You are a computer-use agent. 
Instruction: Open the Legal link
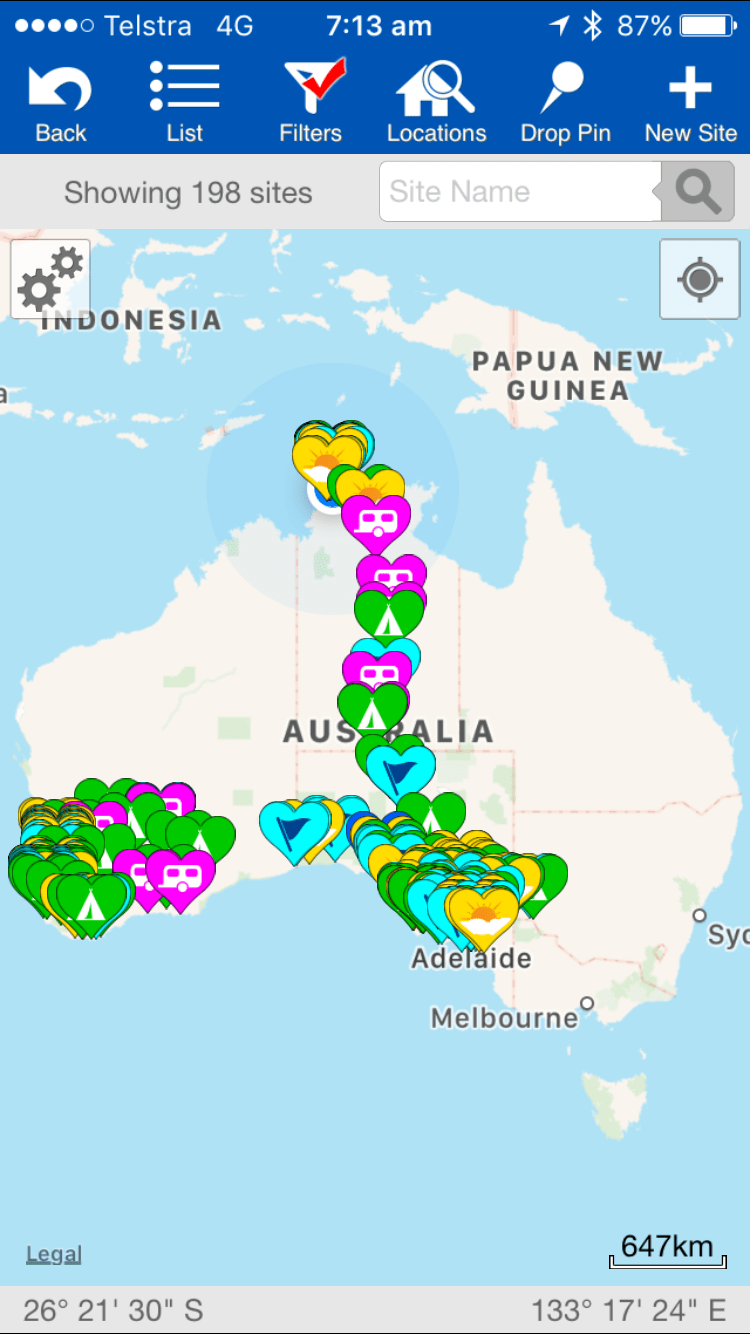[x=54, y=1254]
